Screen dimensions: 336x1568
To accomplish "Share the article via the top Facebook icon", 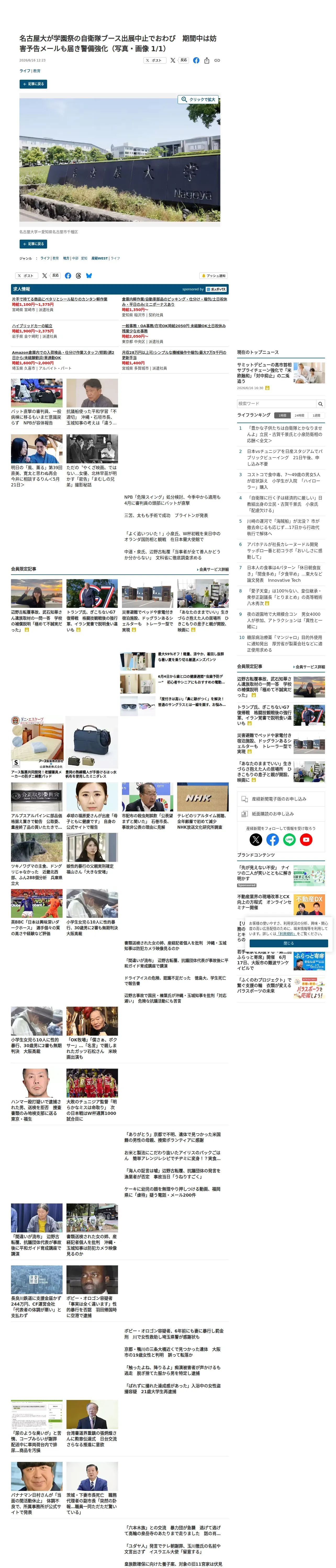I will point(196,60).
